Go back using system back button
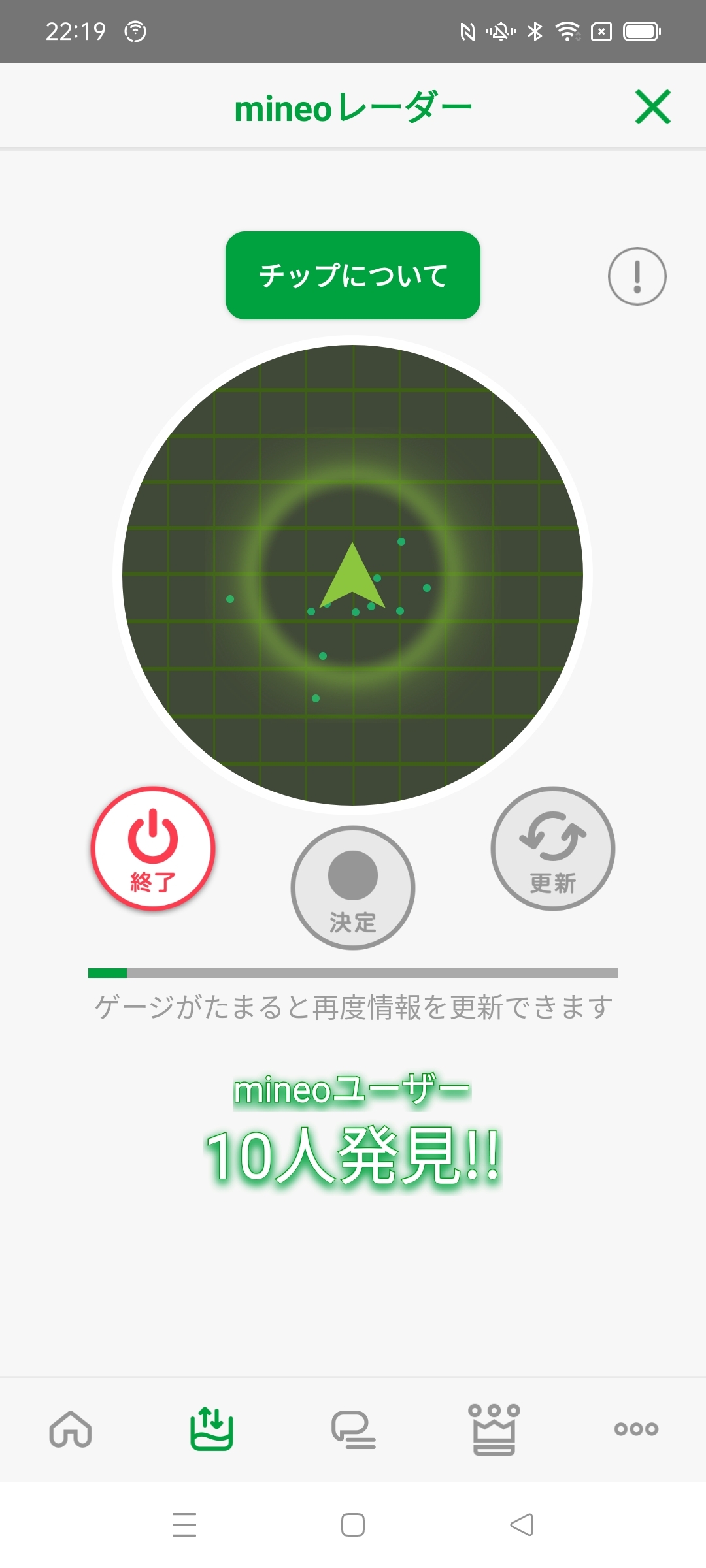Screen dimensions: 706x1568 (522, 1525)
